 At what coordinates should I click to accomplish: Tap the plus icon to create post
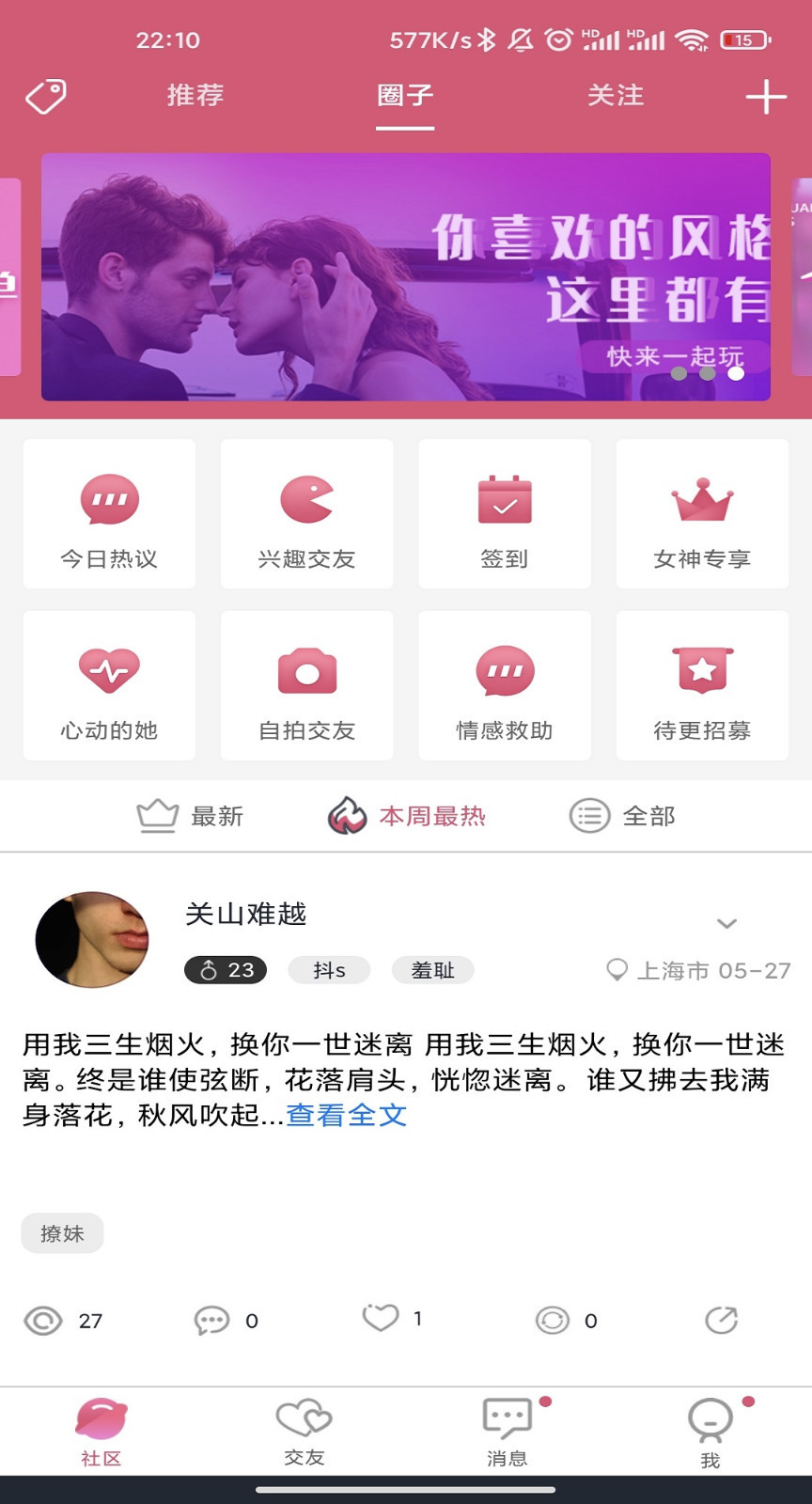[766, 96]
